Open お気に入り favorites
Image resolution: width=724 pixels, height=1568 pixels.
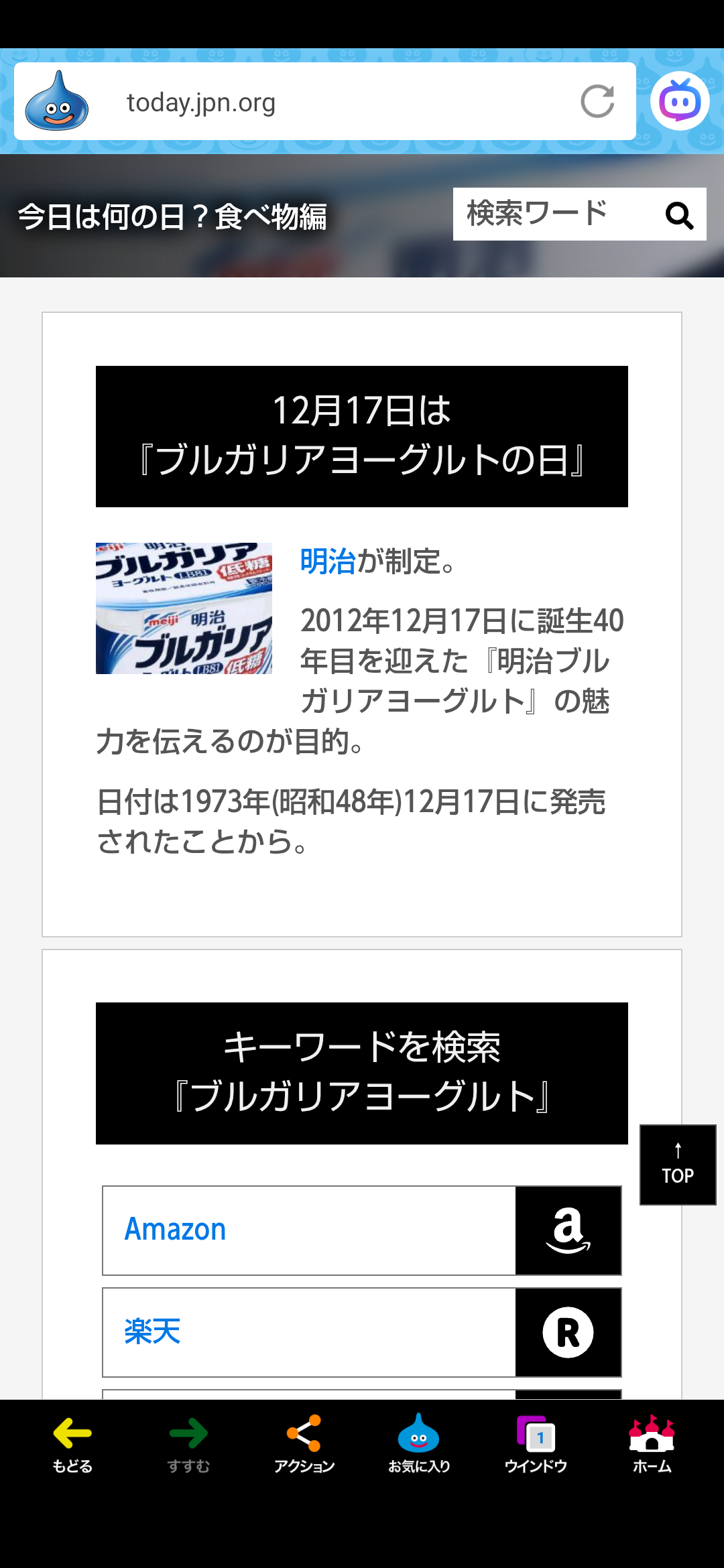pyautogui.click(x=419, y=1444)
